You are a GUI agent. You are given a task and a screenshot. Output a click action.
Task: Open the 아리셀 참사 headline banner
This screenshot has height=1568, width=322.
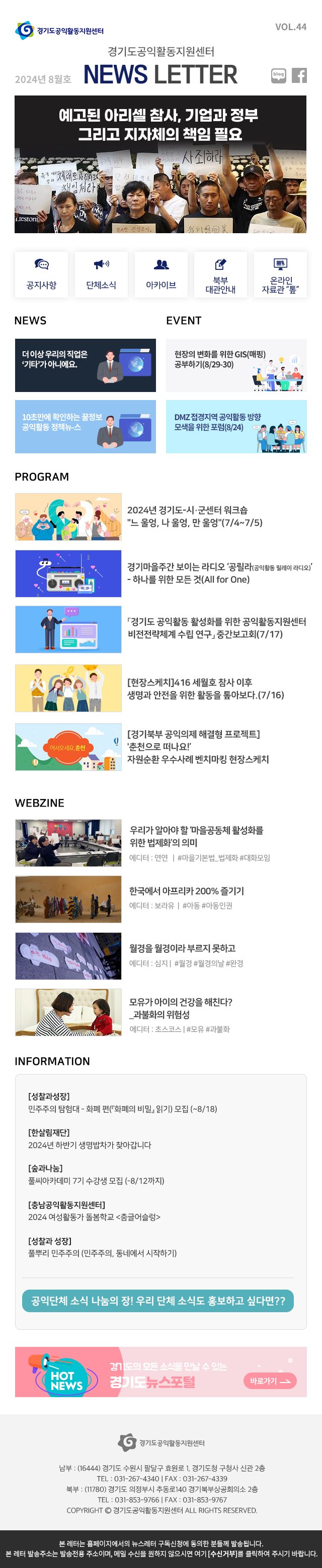point(160,164)
